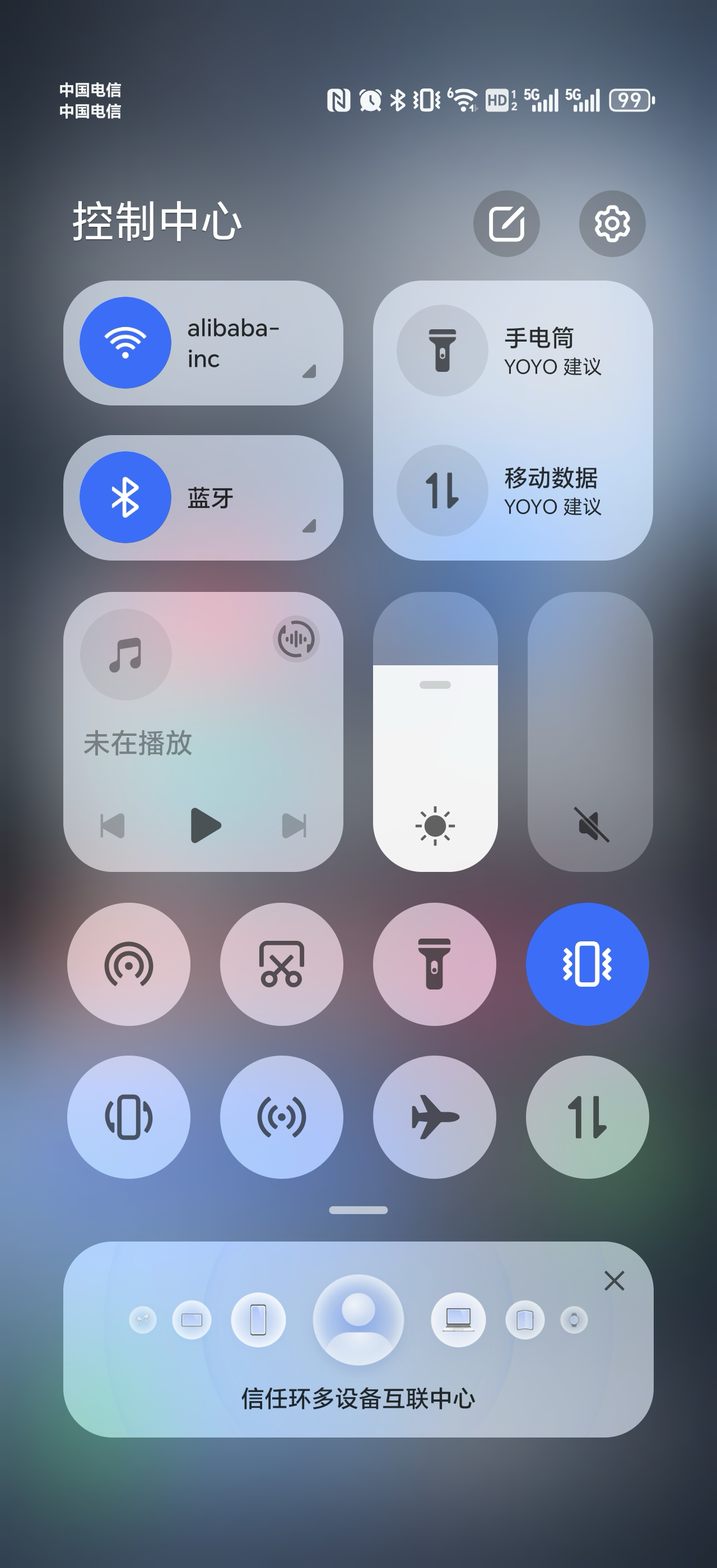Turn on the round flashlight toggle
717x1568 pixels.
click(x=435, y=964)
